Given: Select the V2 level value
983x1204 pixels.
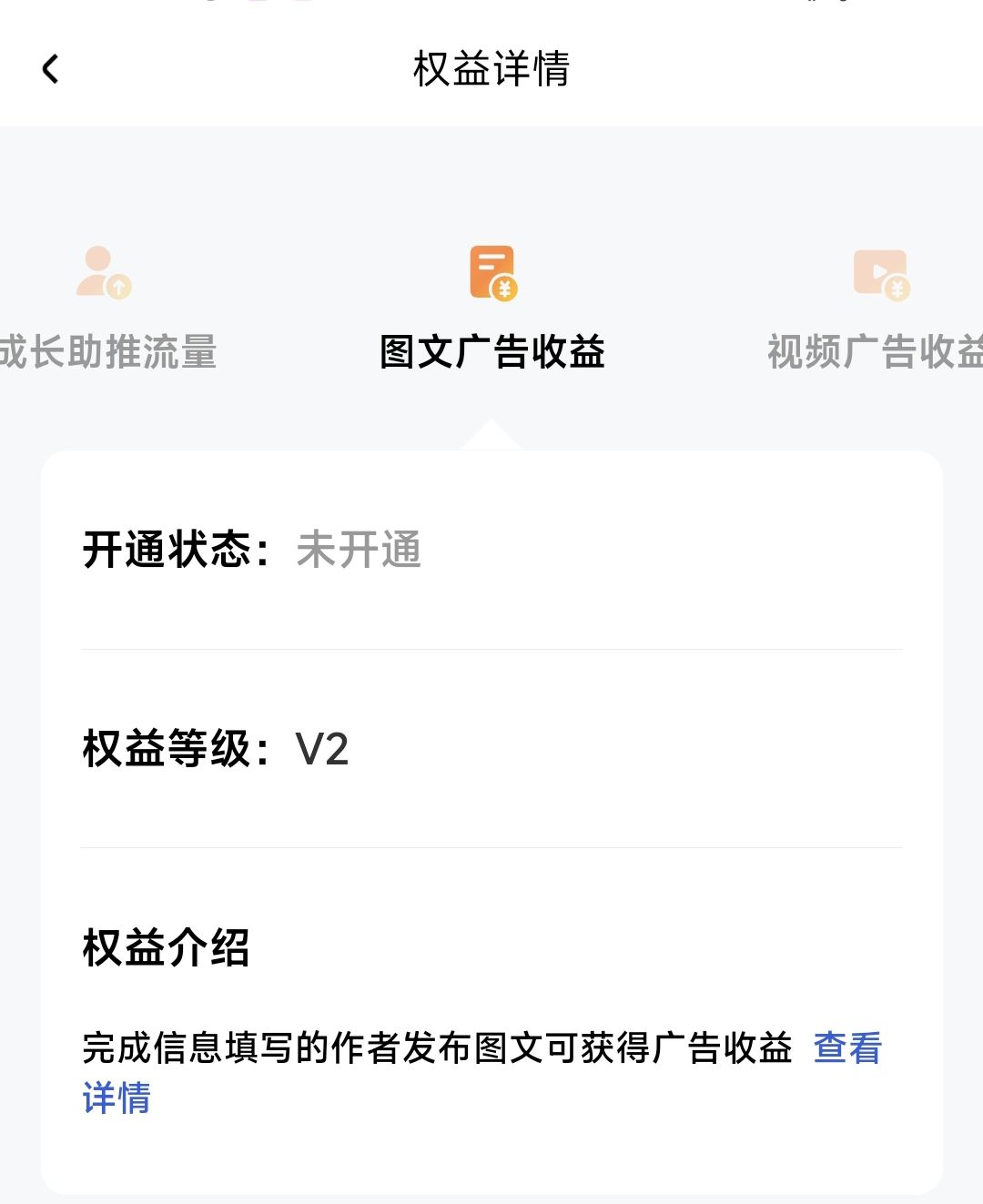Looking at the screenshot, I should pyautogui.click(x=323, y=750).
